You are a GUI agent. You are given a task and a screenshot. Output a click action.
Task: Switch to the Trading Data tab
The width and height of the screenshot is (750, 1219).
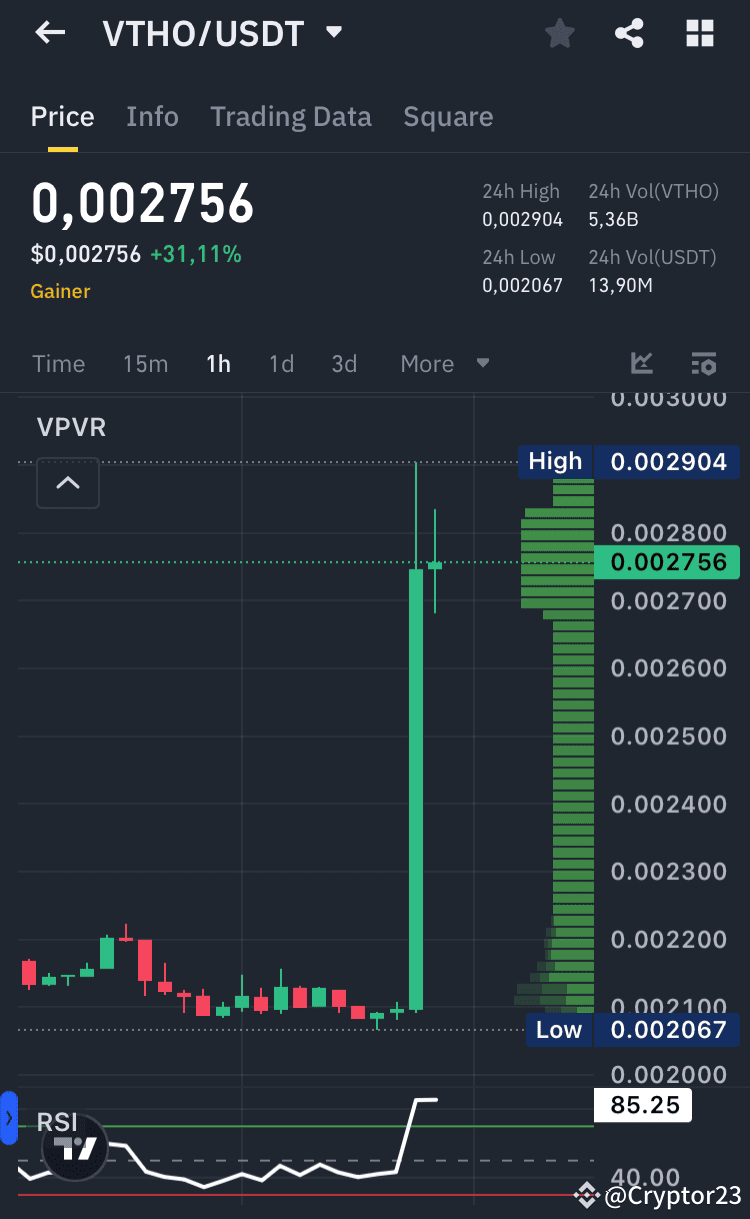(290, 116)
